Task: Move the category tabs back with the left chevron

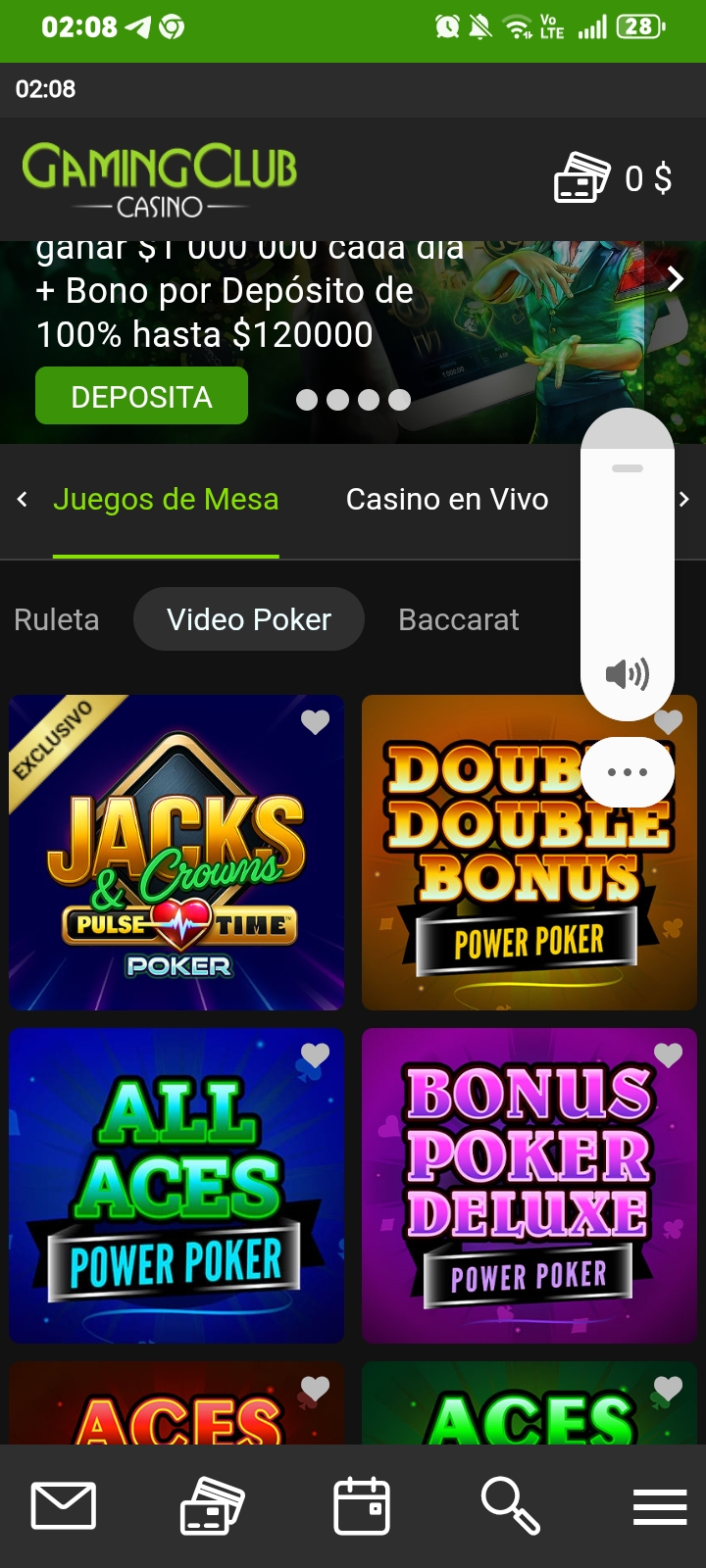Action: 22,500
